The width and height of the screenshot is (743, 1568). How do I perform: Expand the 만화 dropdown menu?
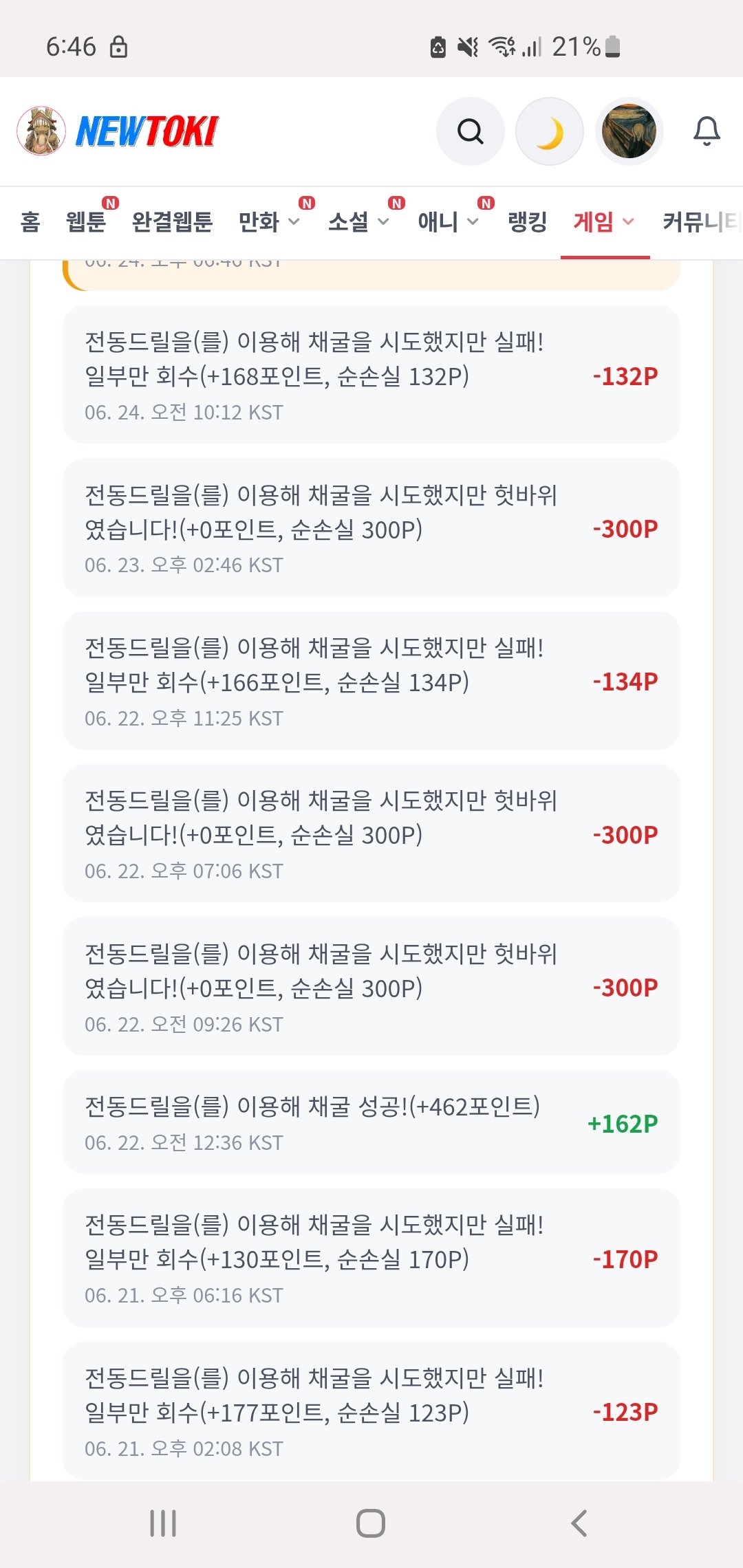[x=269, y=222]
